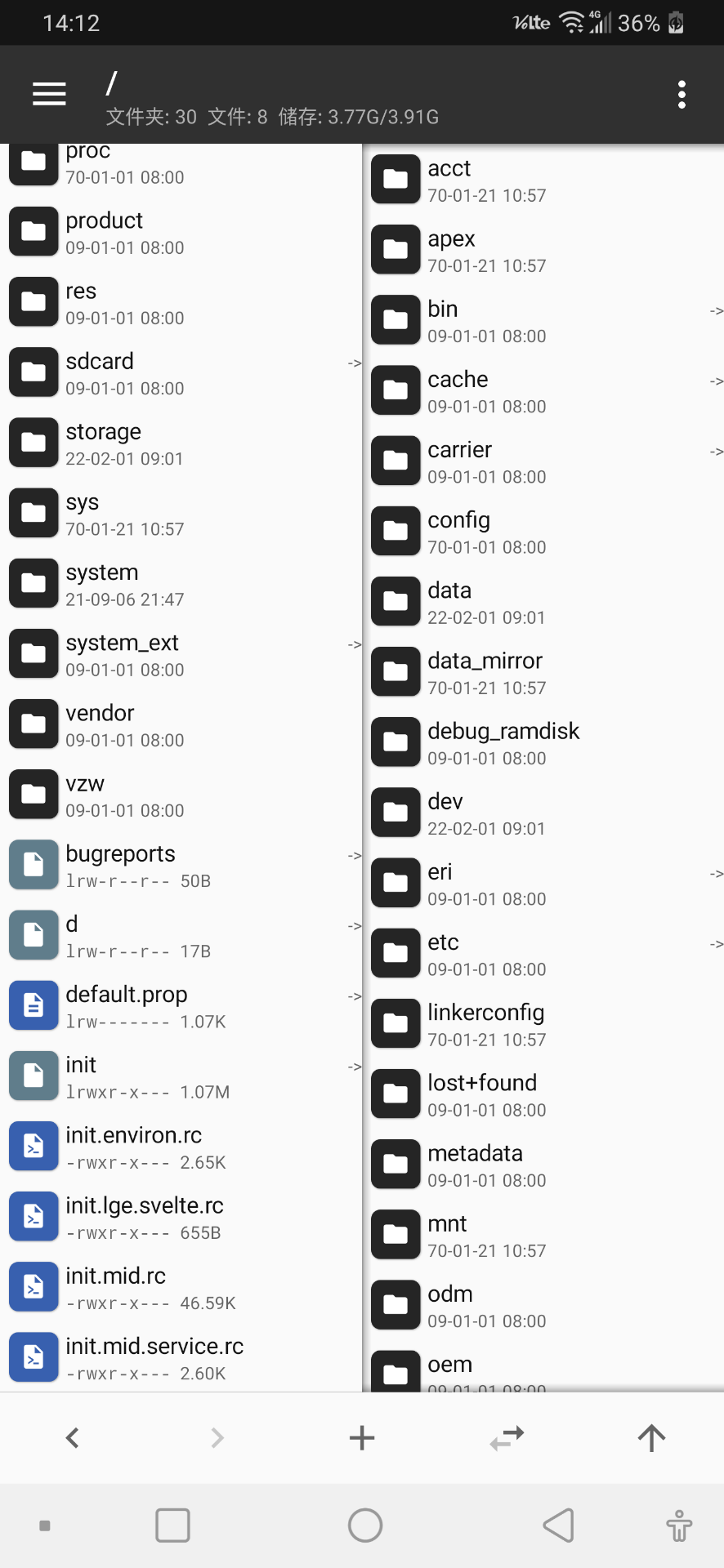Image resolution: width=724 pixels, height=1568 pixels.
Task: Open the hamburger drawer menu
Action: (x=49, y=94)
